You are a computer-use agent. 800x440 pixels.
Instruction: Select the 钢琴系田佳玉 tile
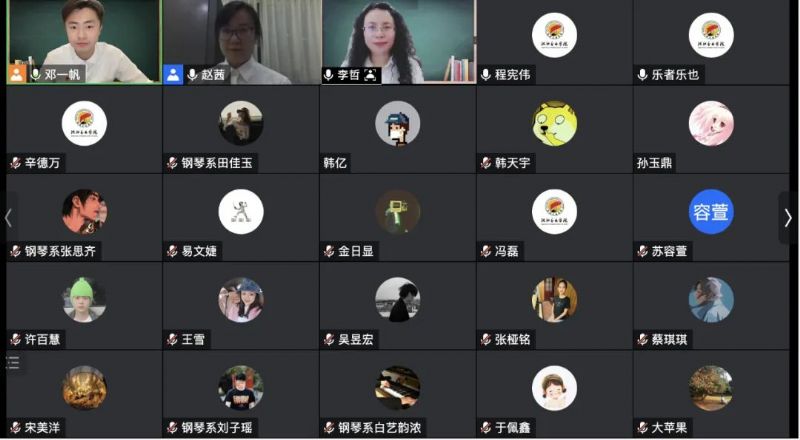pos(241,128)
